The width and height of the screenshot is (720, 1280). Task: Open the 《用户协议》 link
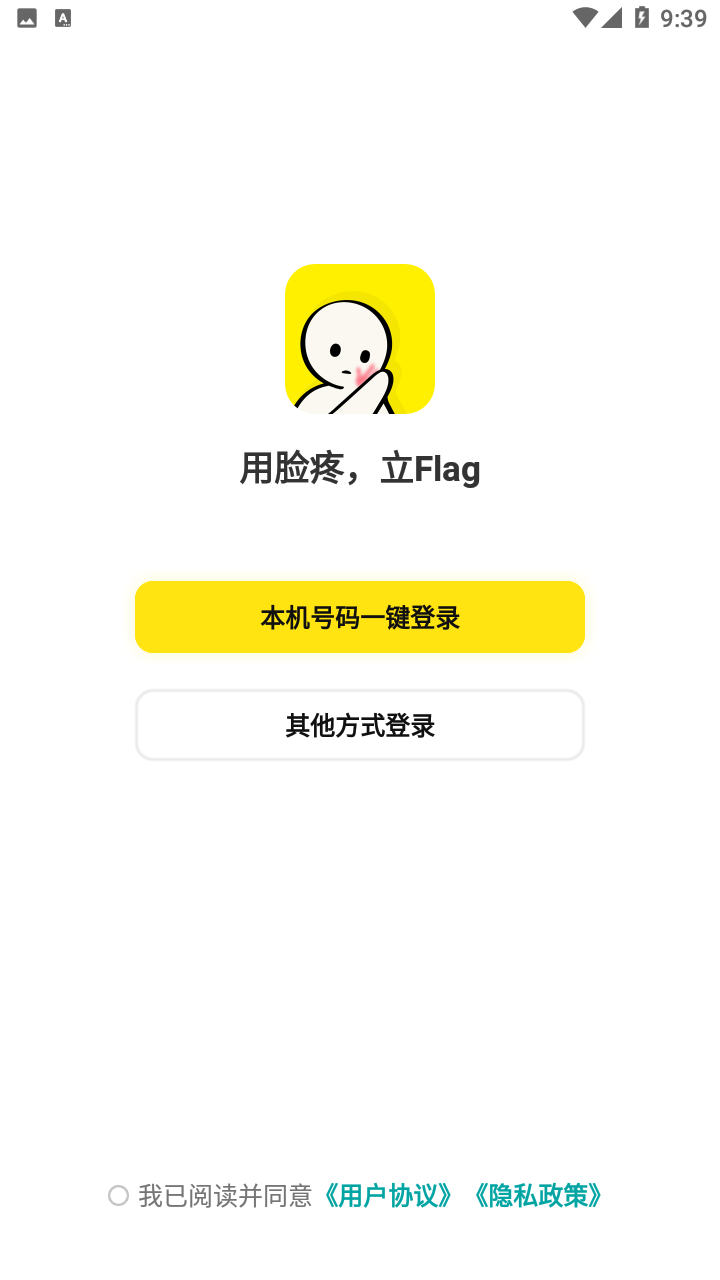click(x=386, y=1196)
